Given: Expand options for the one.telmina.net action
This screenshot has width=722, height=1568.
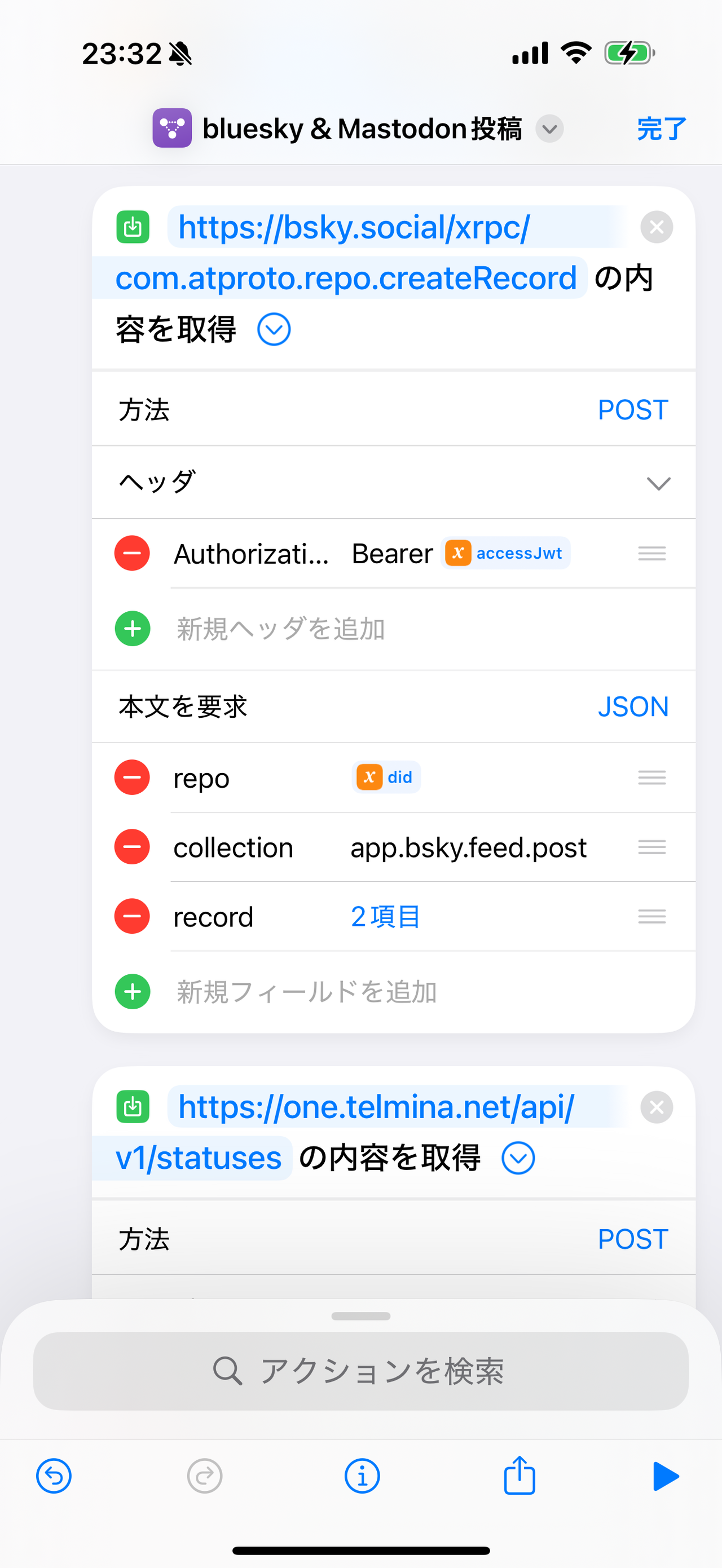Looking at the screenshot, I should (518, 1157).
